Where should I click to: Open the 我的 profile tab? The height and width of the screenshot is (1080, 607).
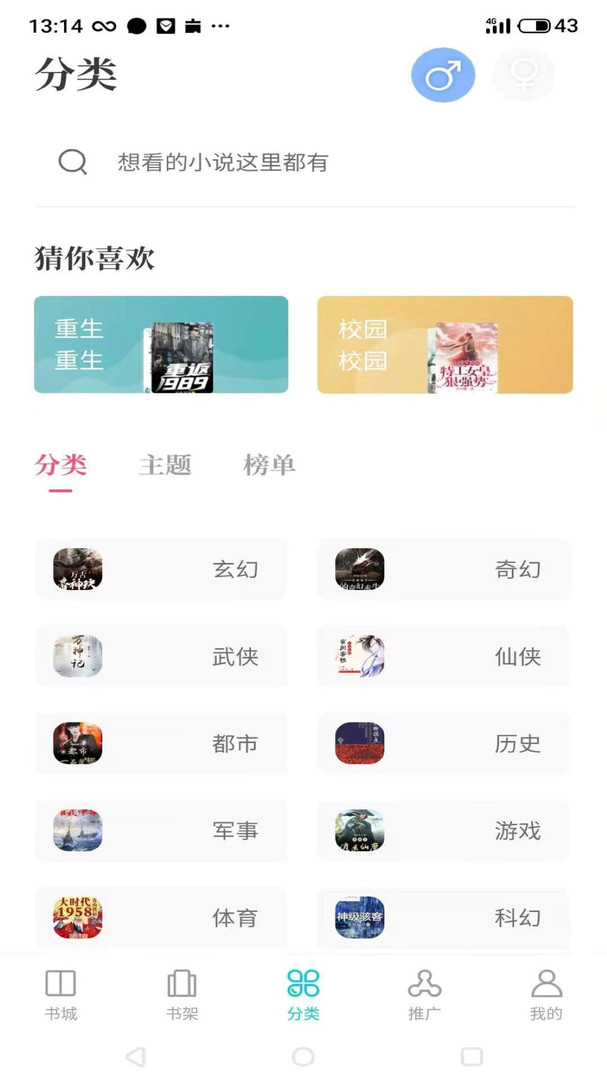546,994
